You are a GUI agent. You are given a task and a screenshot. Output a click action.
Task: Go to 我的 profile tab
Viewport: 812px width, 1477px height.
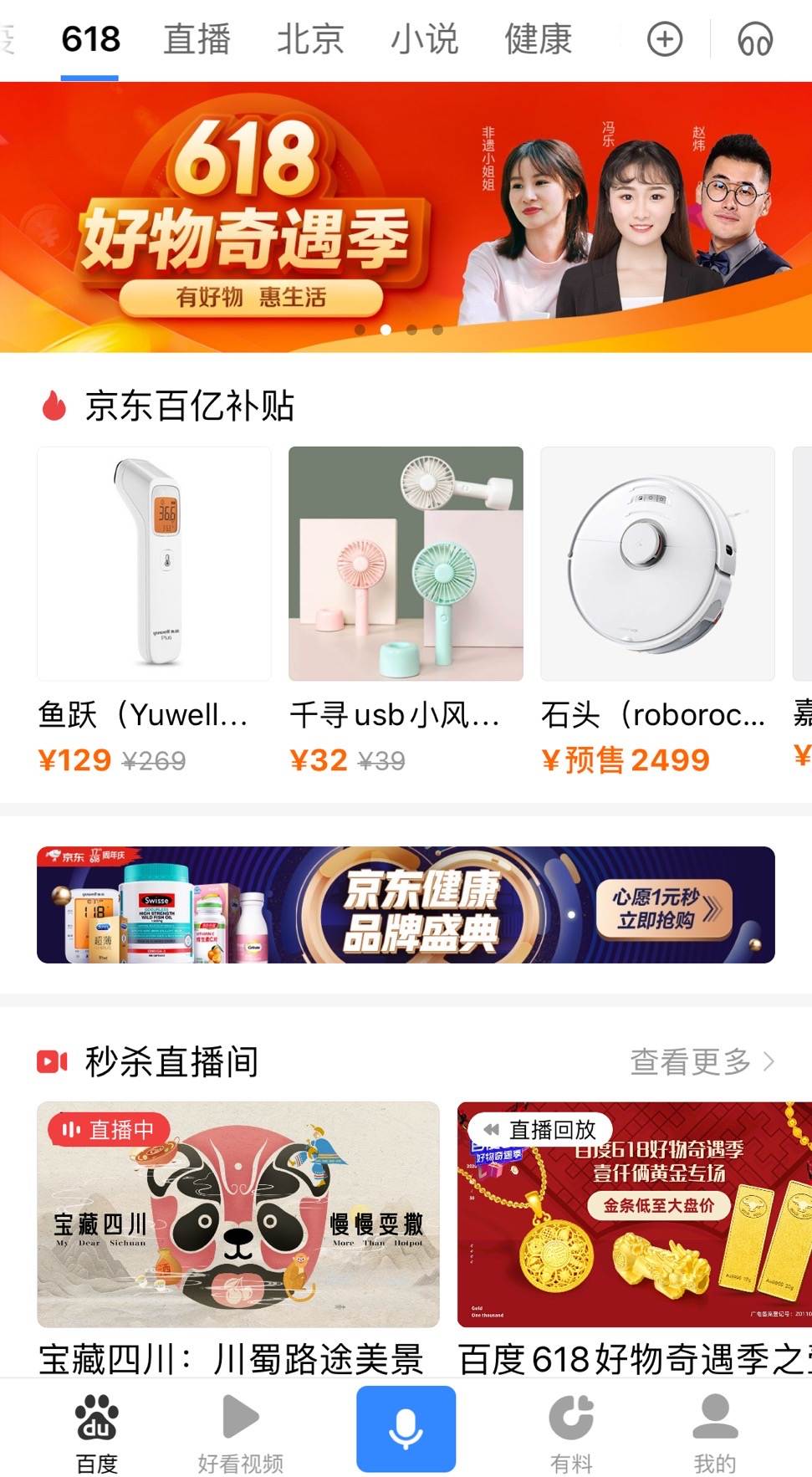click(x=715, y=1433)
